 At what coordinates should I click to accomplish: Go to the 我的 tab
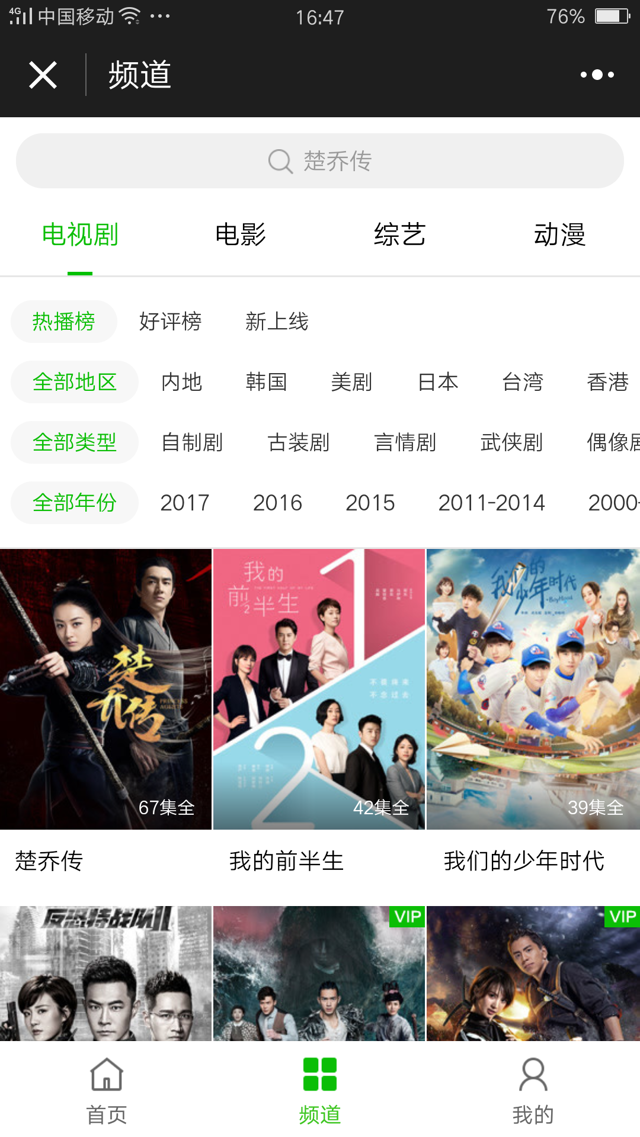click(533, 1090)
